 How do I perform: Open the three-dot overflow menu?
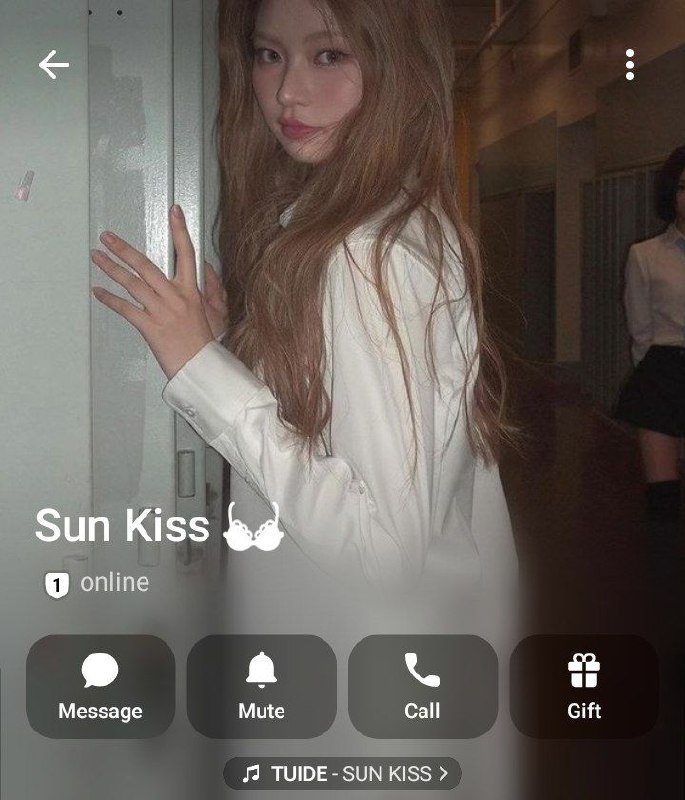click(x=630, y=65)
